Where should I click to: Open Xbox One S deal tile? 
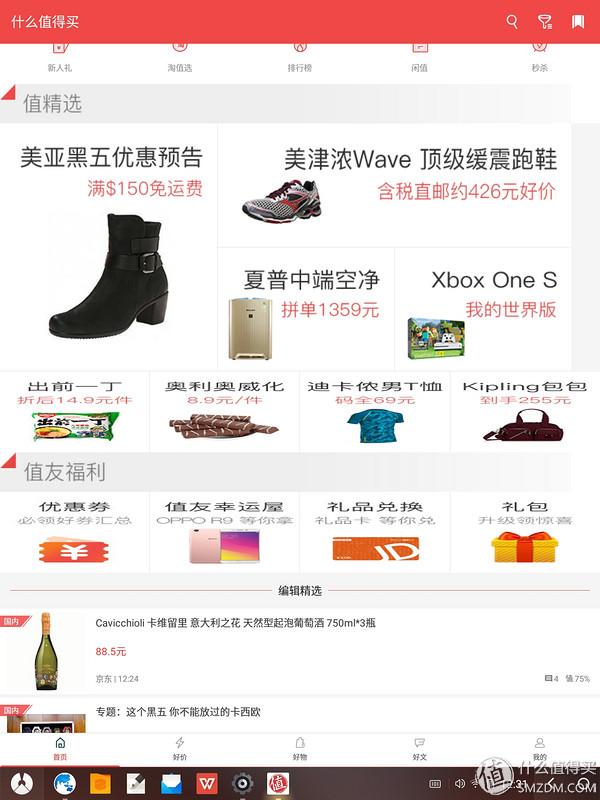483,309
